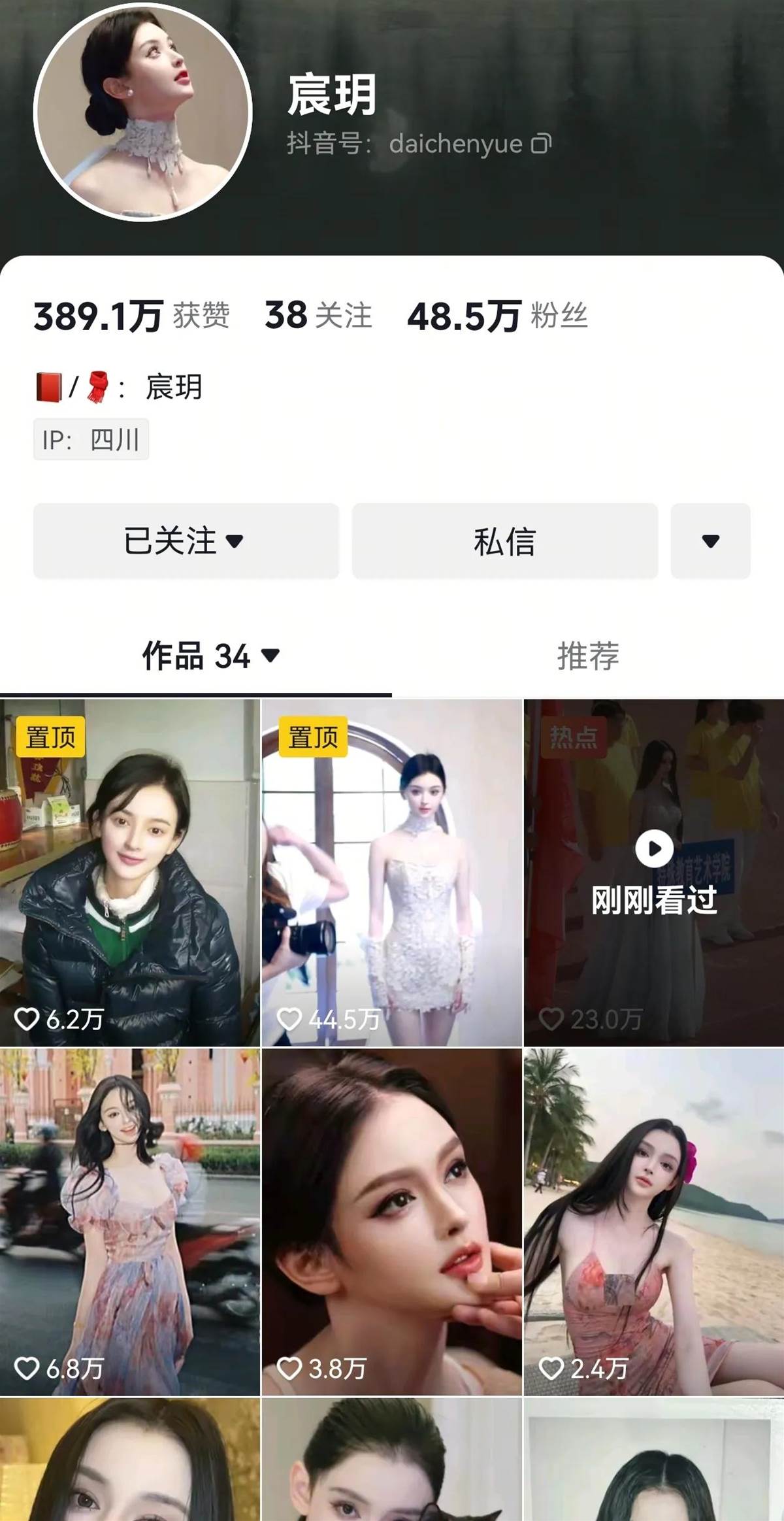Select the 作品 34 tab

pos(210,656)
